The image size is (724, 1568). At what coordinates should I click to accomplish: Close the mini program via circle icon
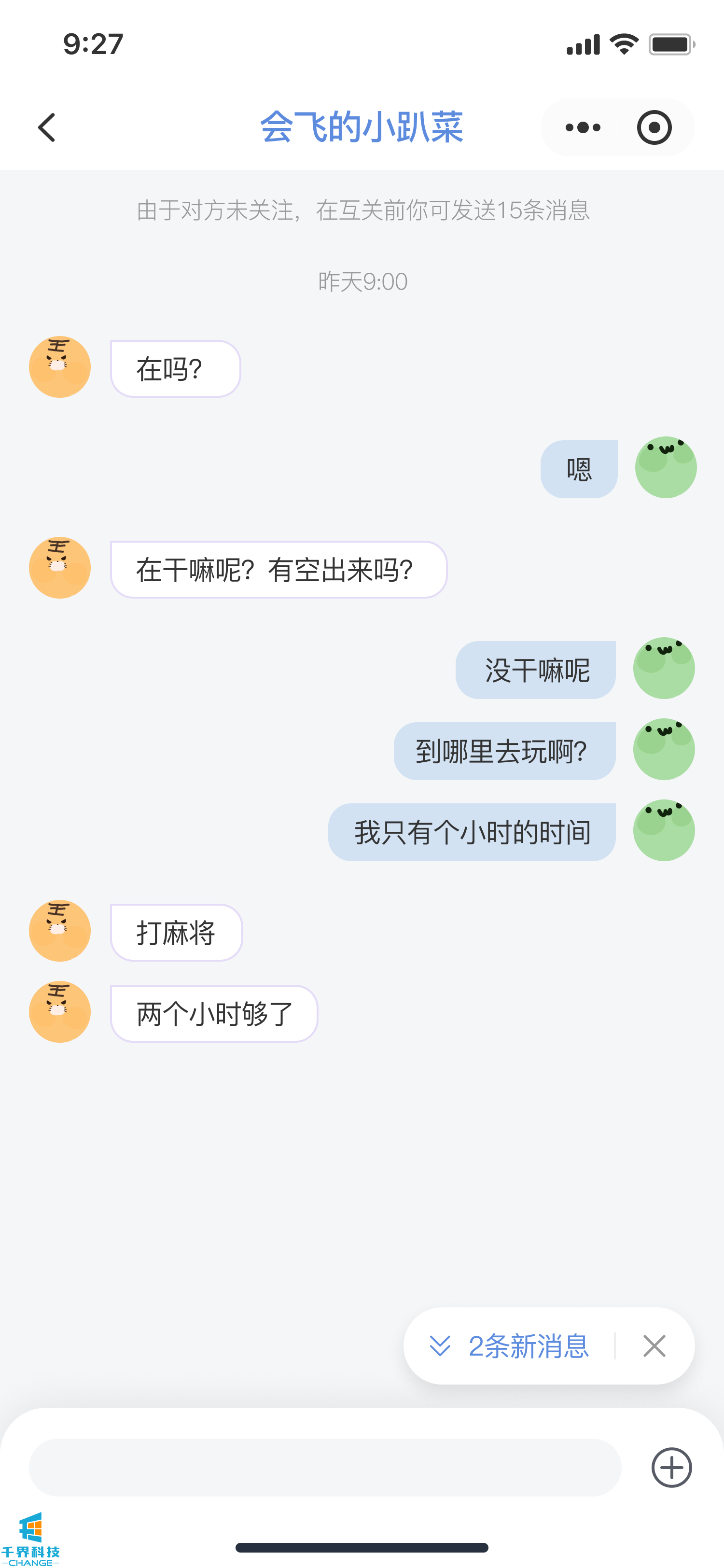tap(654, 127)
